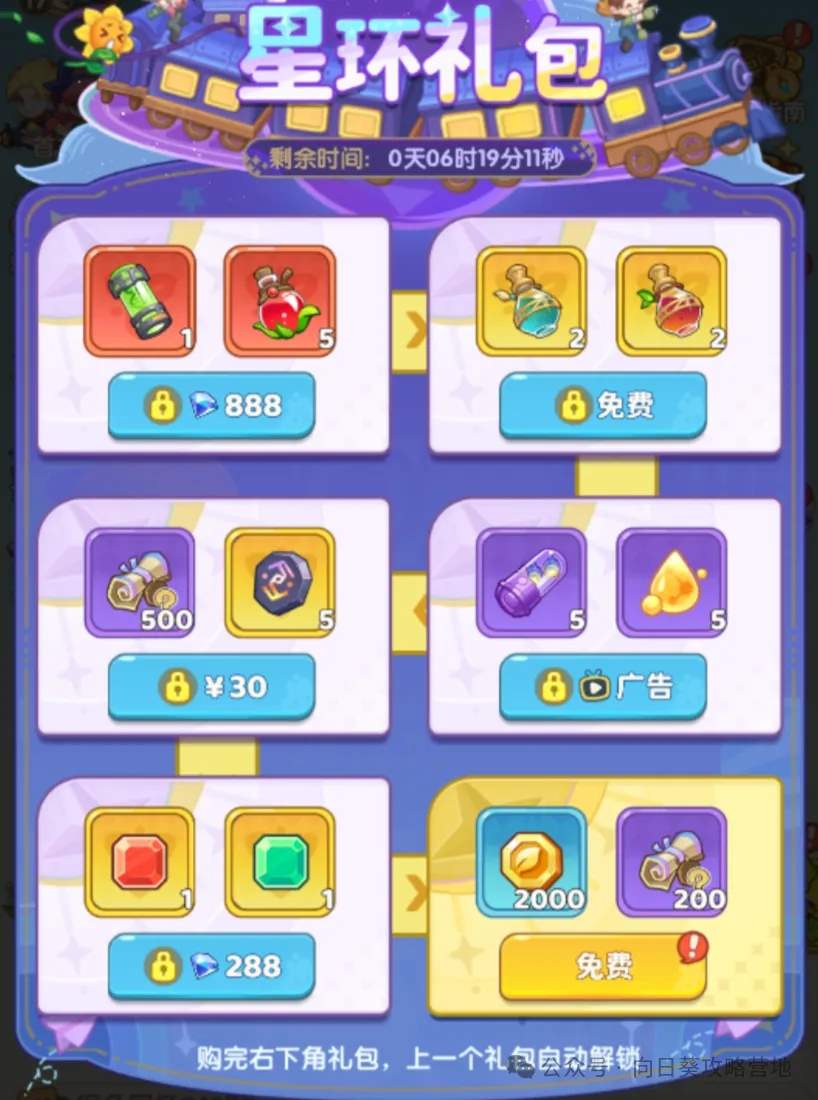
Task: Click the top-right 免费 claim button
Action: pyautogui.click(x=601, y=405)
